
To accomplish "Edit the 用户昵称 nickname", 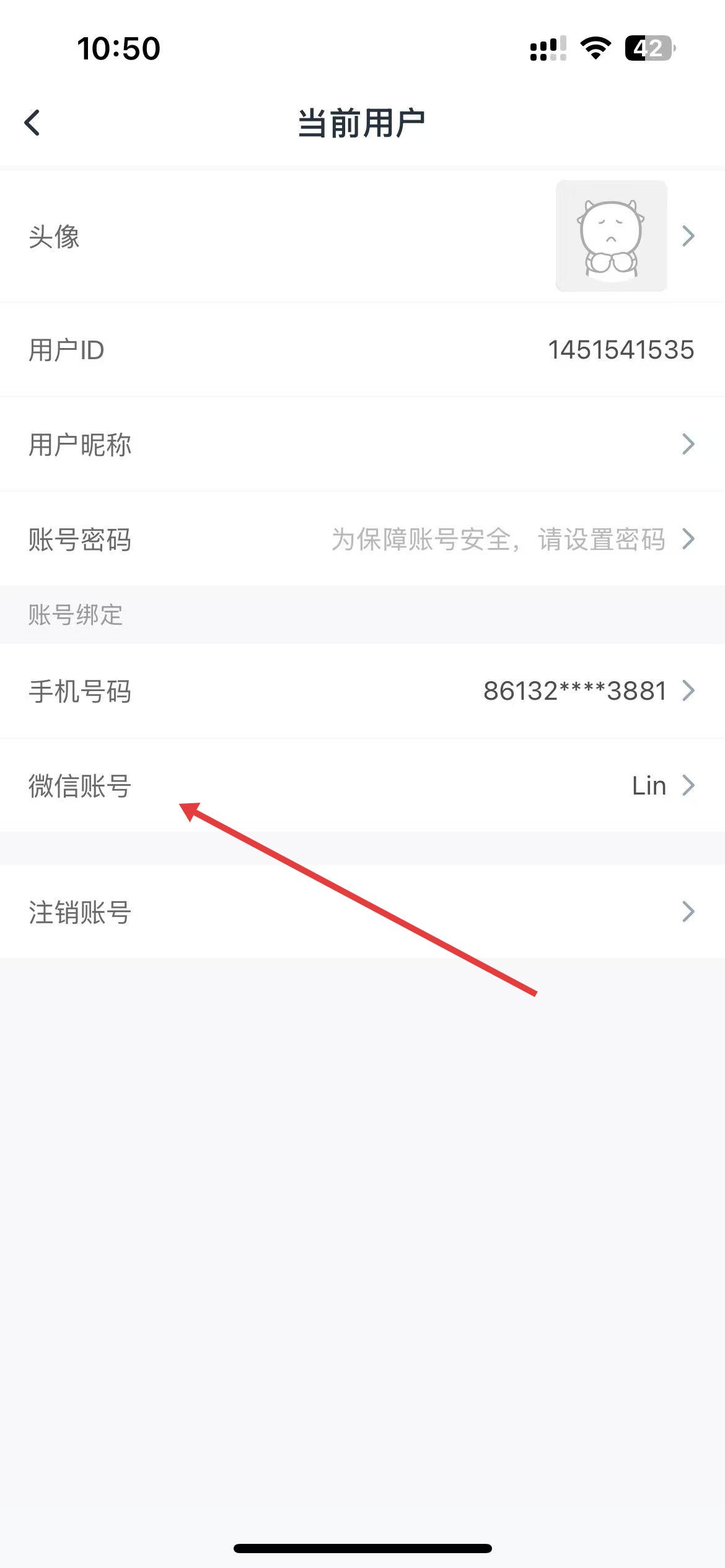I will 362,445.
